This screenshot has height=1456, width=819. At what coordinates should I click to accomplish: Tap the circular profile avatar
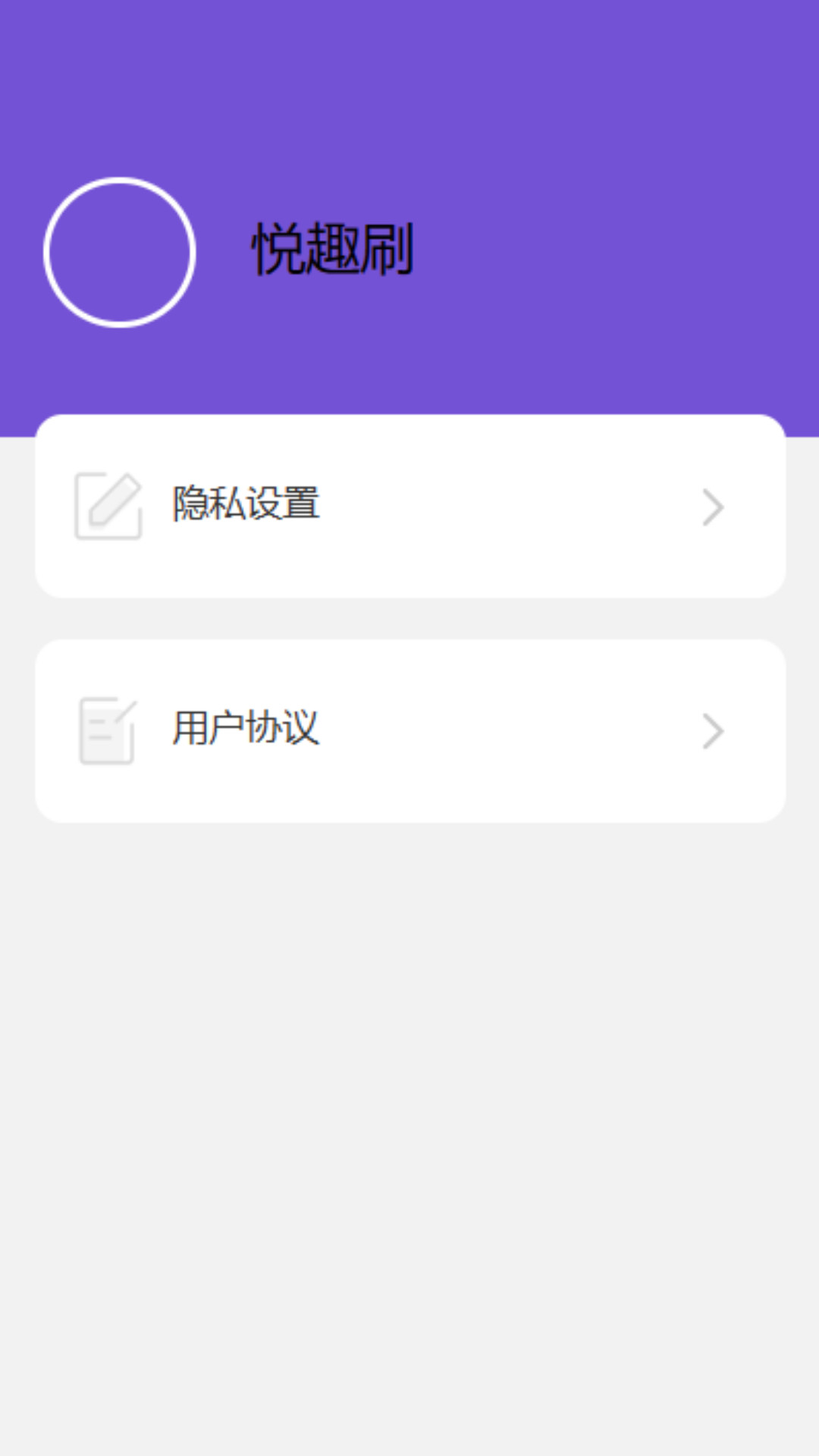click(x=120, y=253)
